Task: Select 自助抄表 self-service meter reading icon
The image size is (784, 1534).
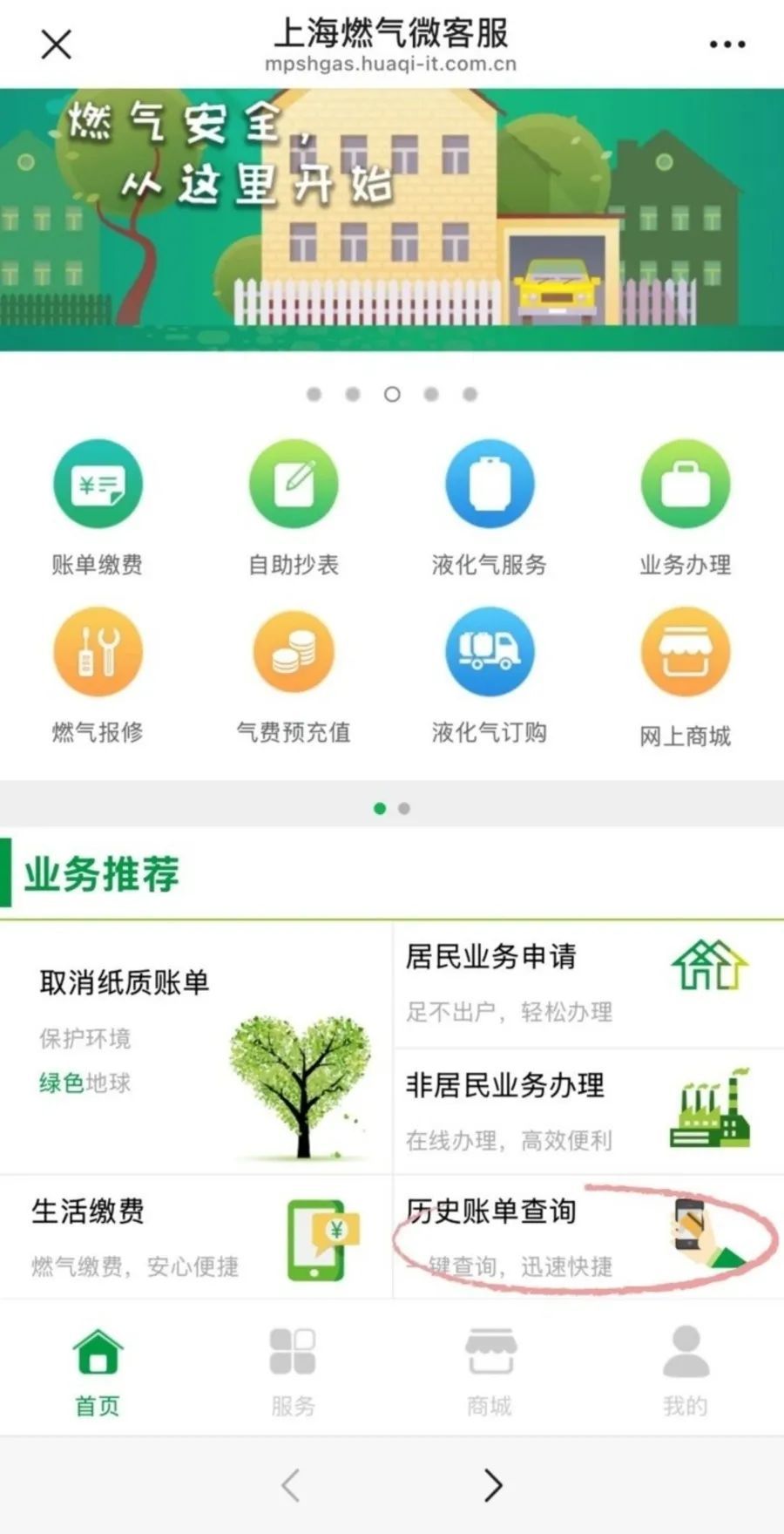Action: [294, 484]
